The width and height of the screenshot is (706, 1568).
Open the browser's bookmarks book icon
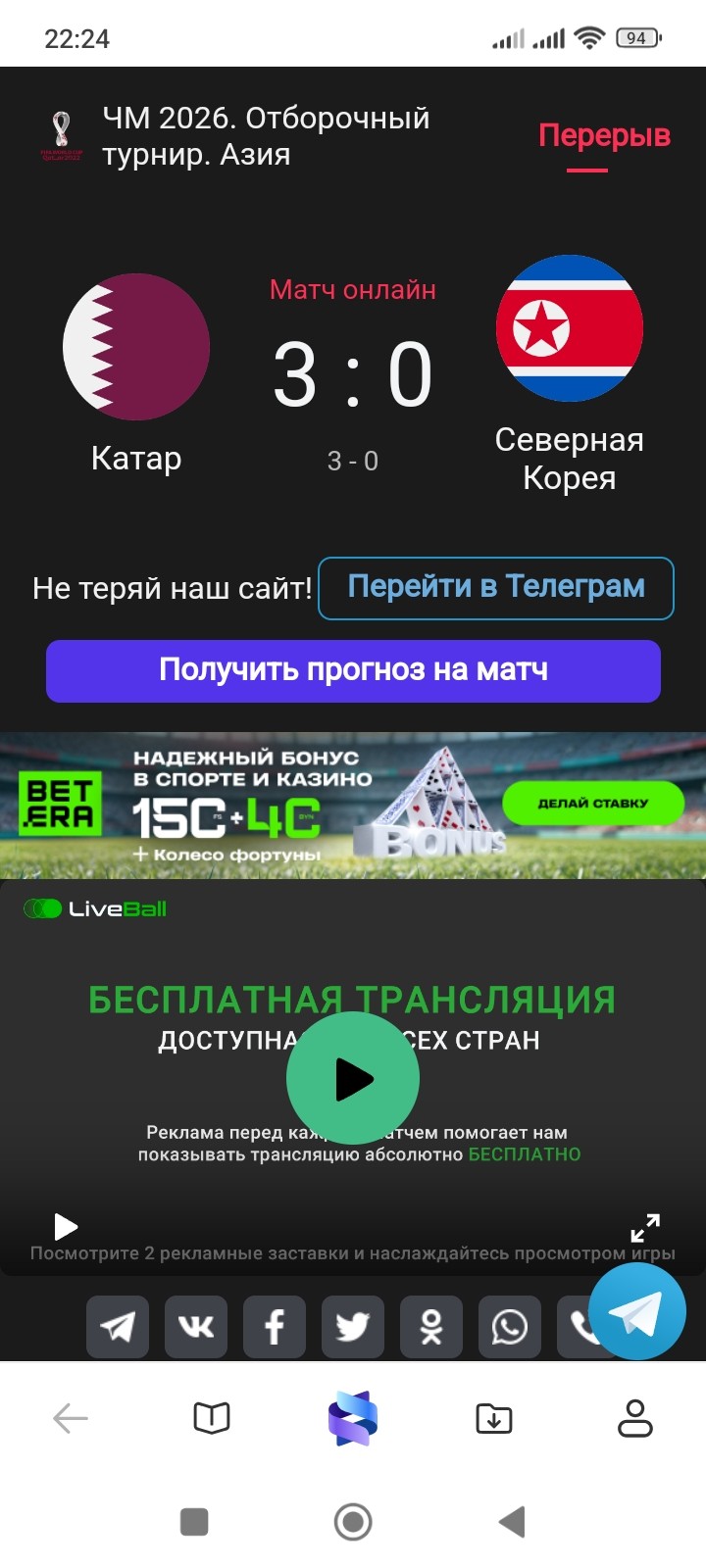pos(212,1418)
